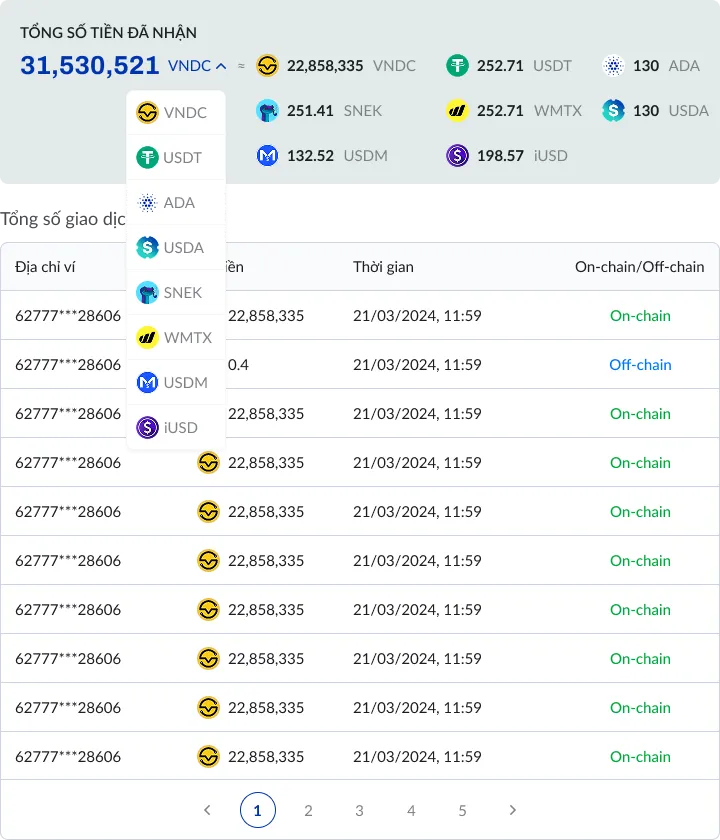
Task: Pick ADA from the dropdown options
Action: [x=176, y=203]
